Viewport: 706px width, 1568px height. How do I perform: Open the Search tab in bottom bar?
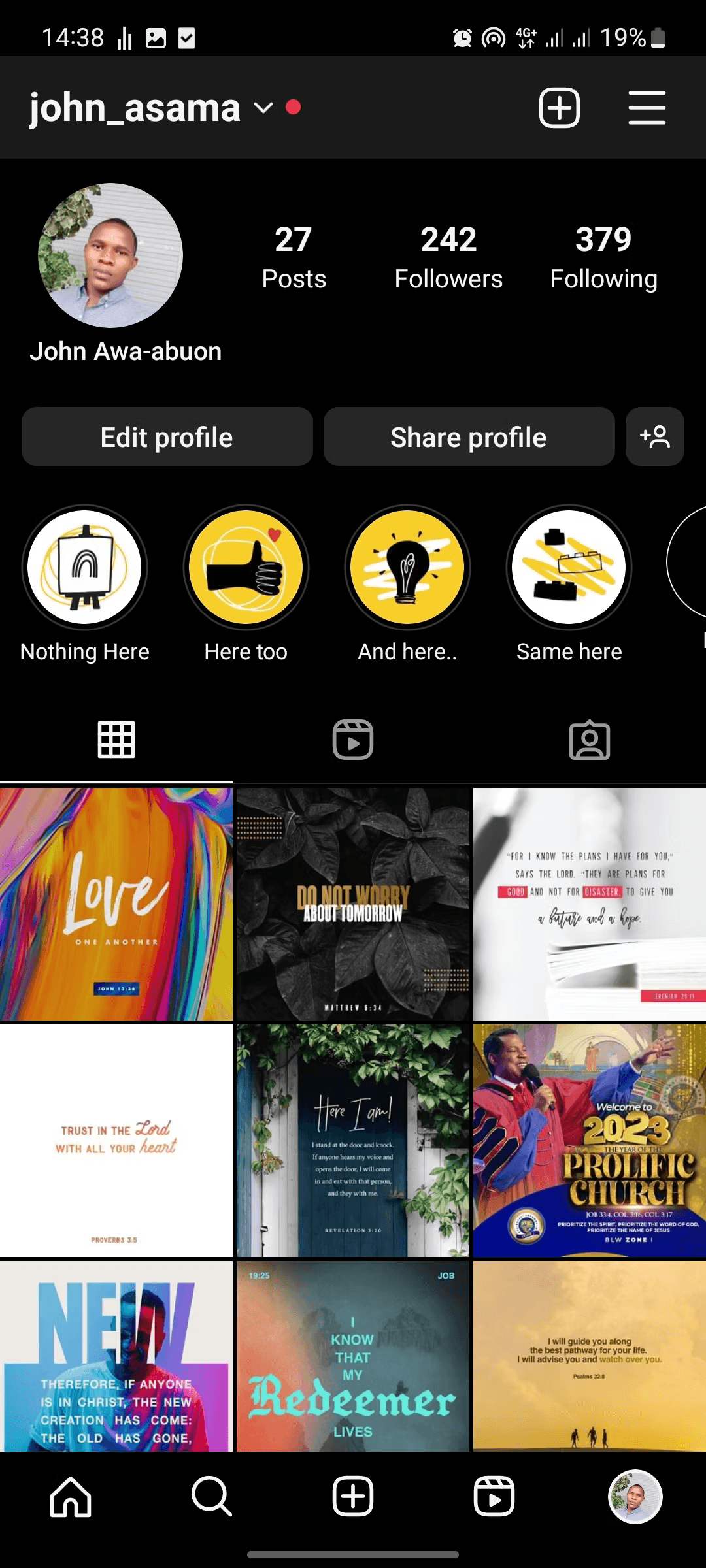click(x=211, y=1496)
